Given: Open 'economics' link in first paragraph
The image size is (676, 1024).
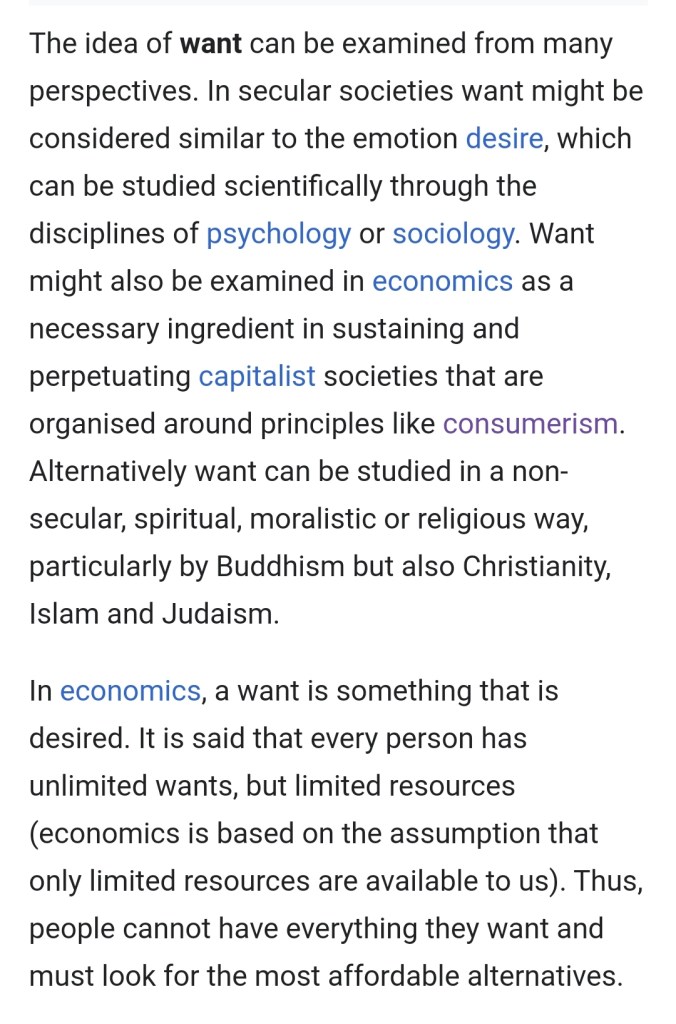Looking at the screenshot, I should [442, 282].
